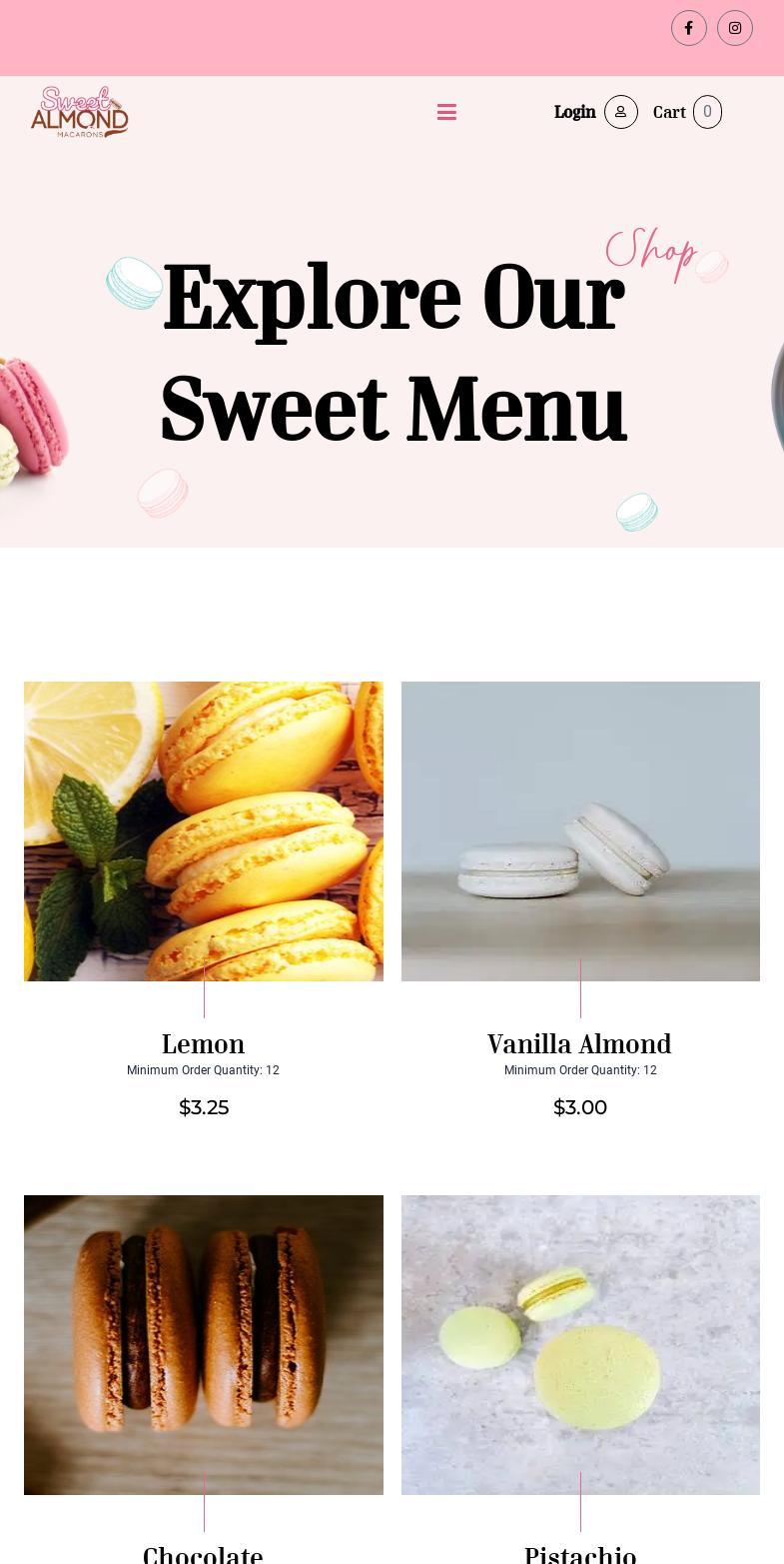This screenshot has width=784, height=1564.
Task: Open the hamburger navigation menu
Action: (x=446, y=112)
